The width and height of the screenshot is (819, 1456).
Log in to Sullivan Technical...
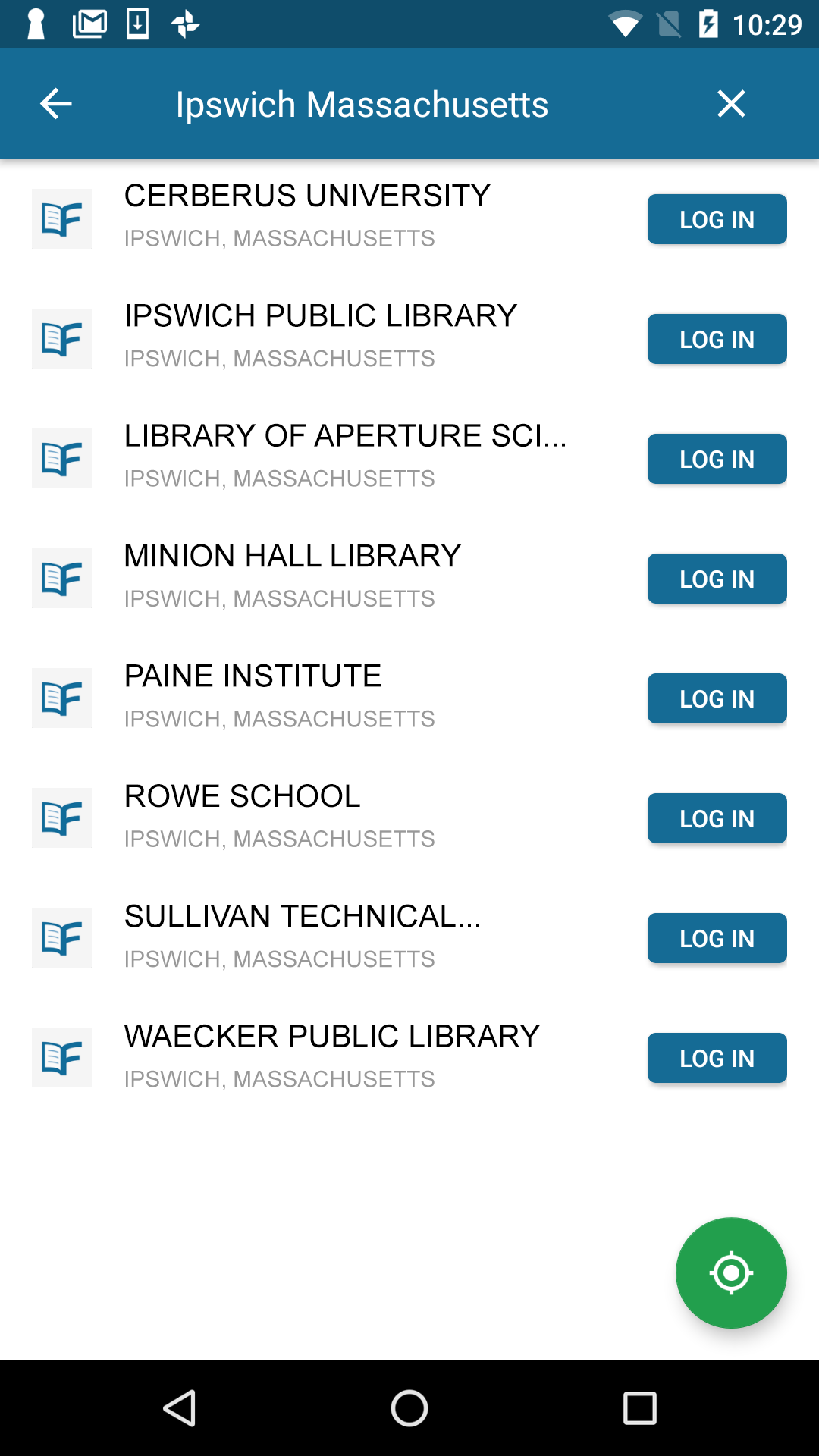point(717,938)
